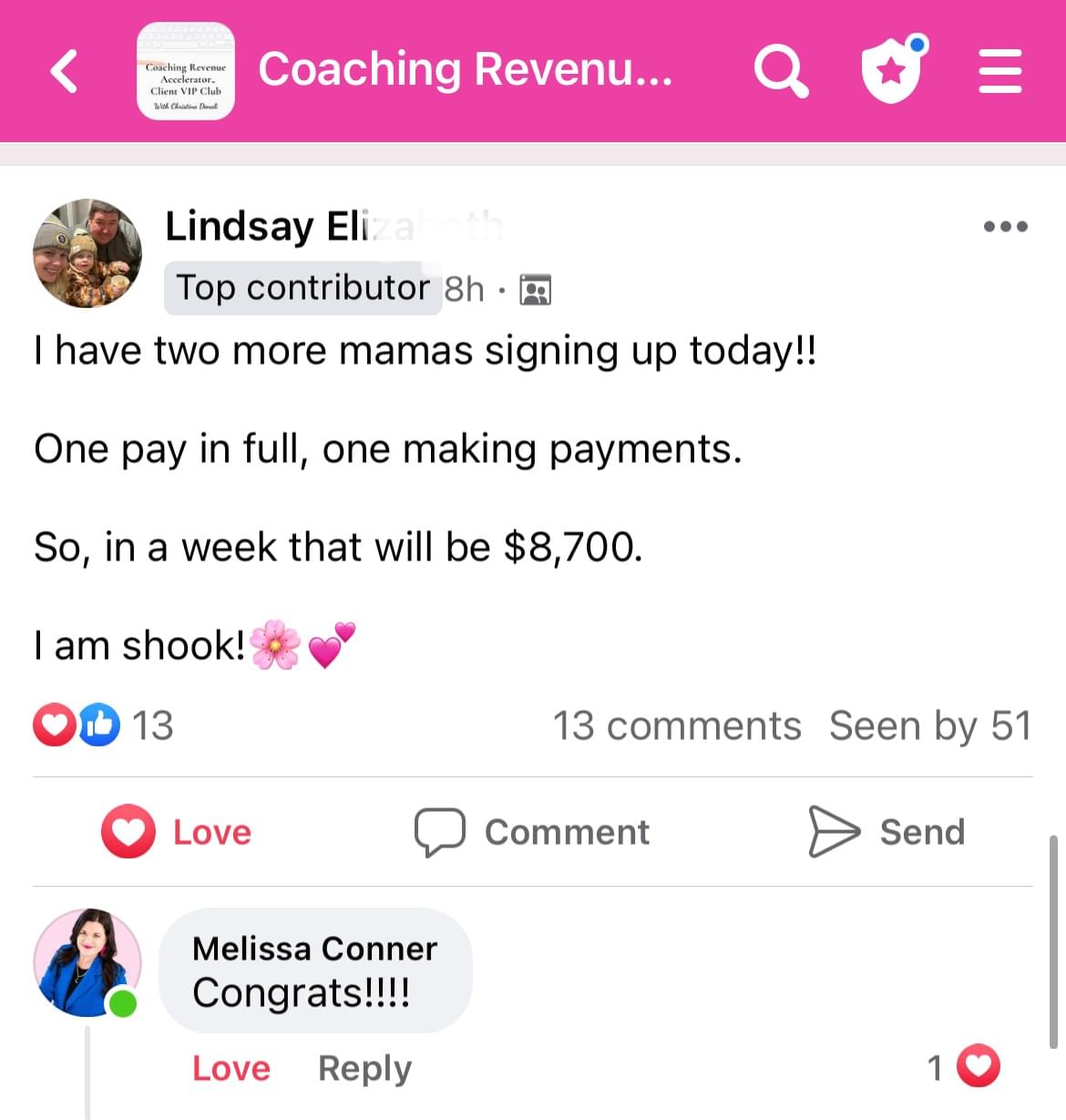Image resolution: width=1066 pixels, height=1120 pixels.
Task: Love Melissa Conner's comment
Action: [231, 1068]
